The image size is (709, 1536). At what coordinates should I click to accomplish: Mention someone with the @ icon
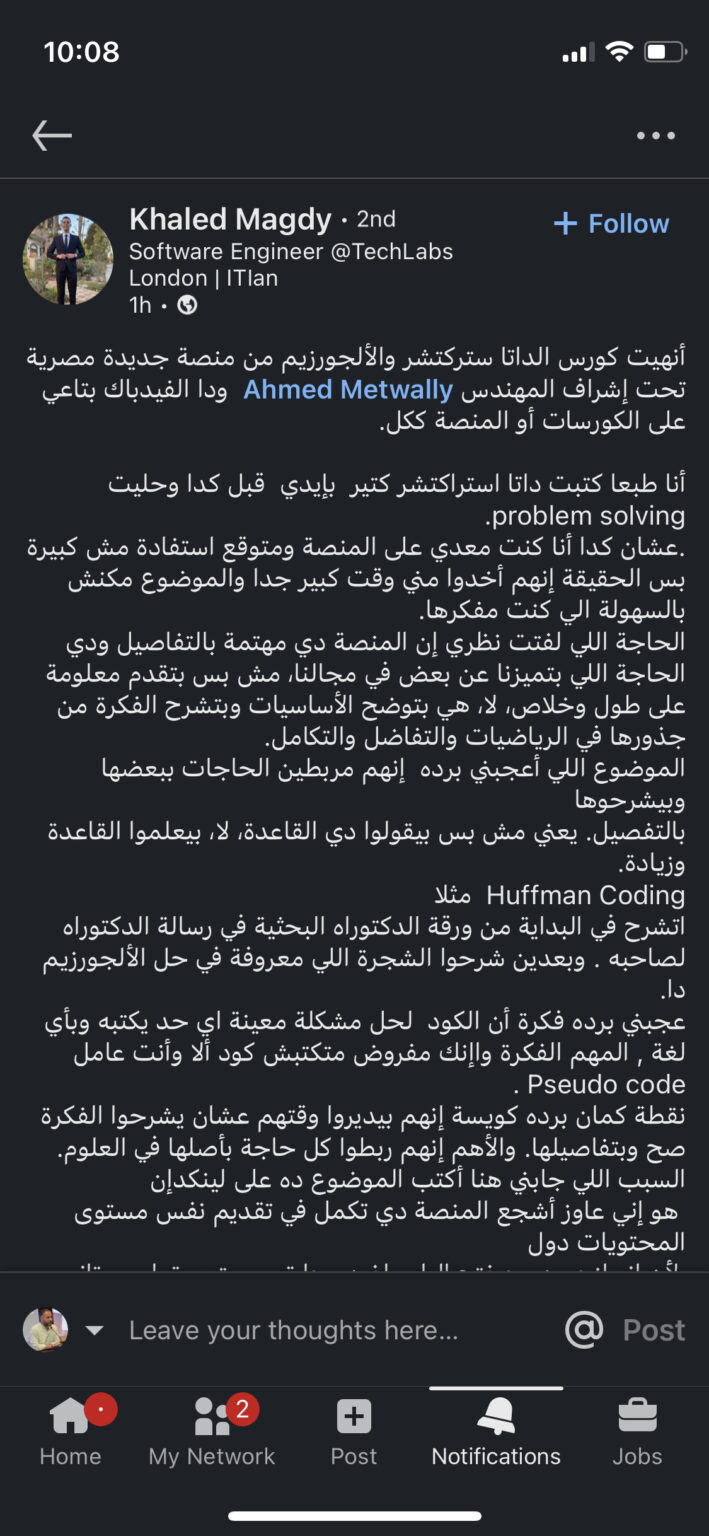click(x=584, y=1329)
